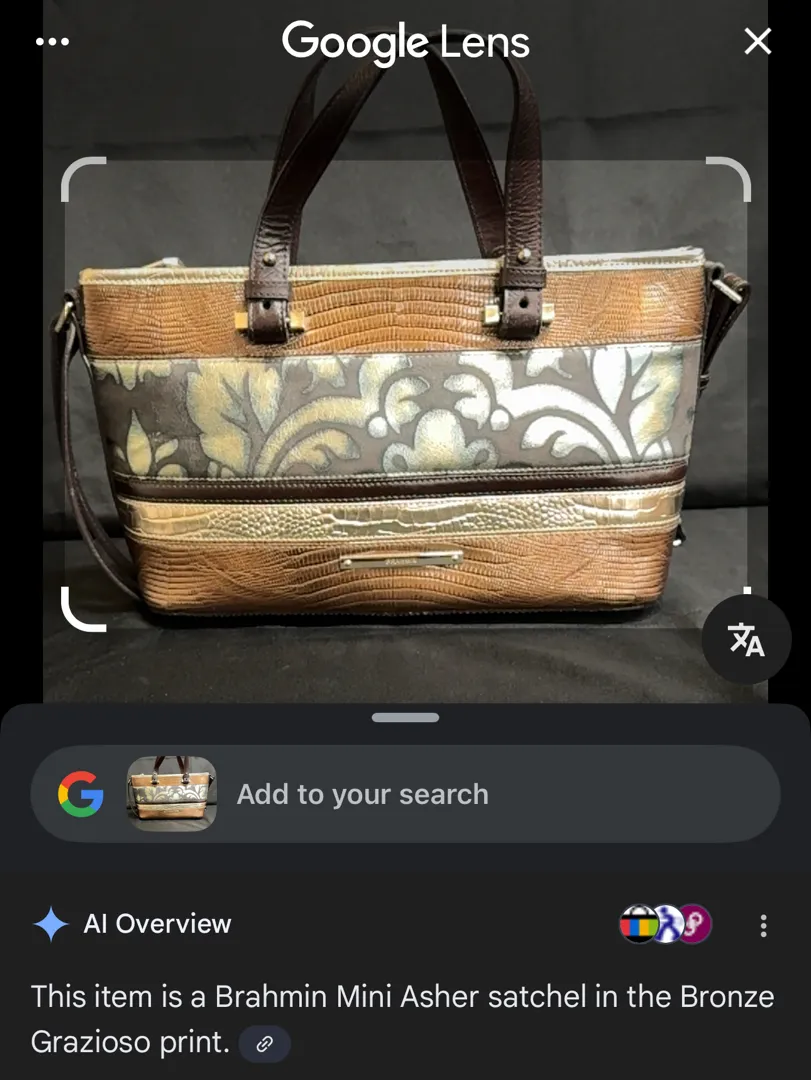Tap the results sheet drag handle

click(x=405, y=717)
